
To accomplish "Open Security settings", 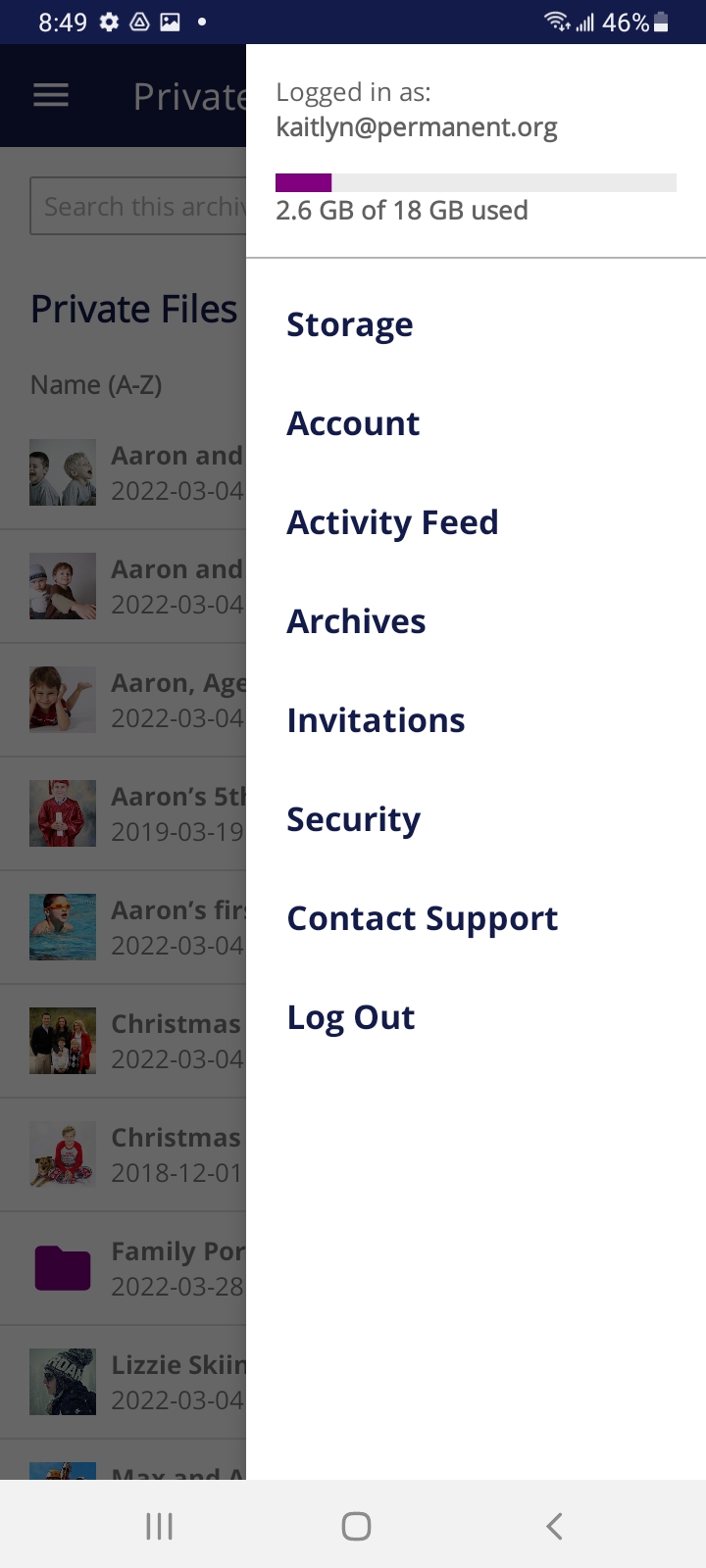I will 353,820.
